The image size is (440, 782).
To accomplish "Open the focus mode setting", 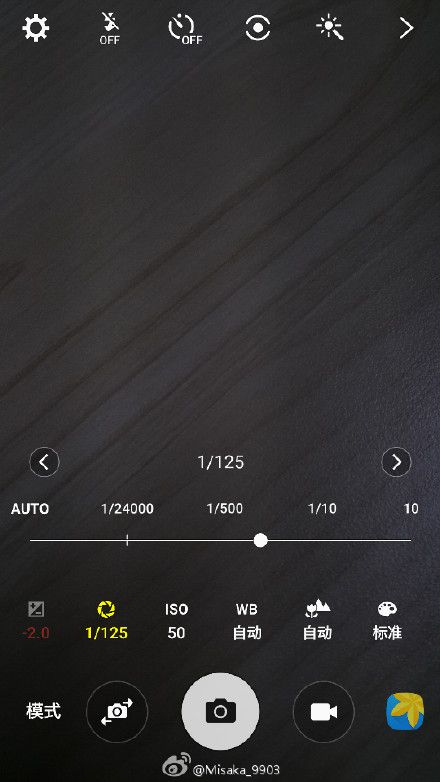I will (318, 621).
